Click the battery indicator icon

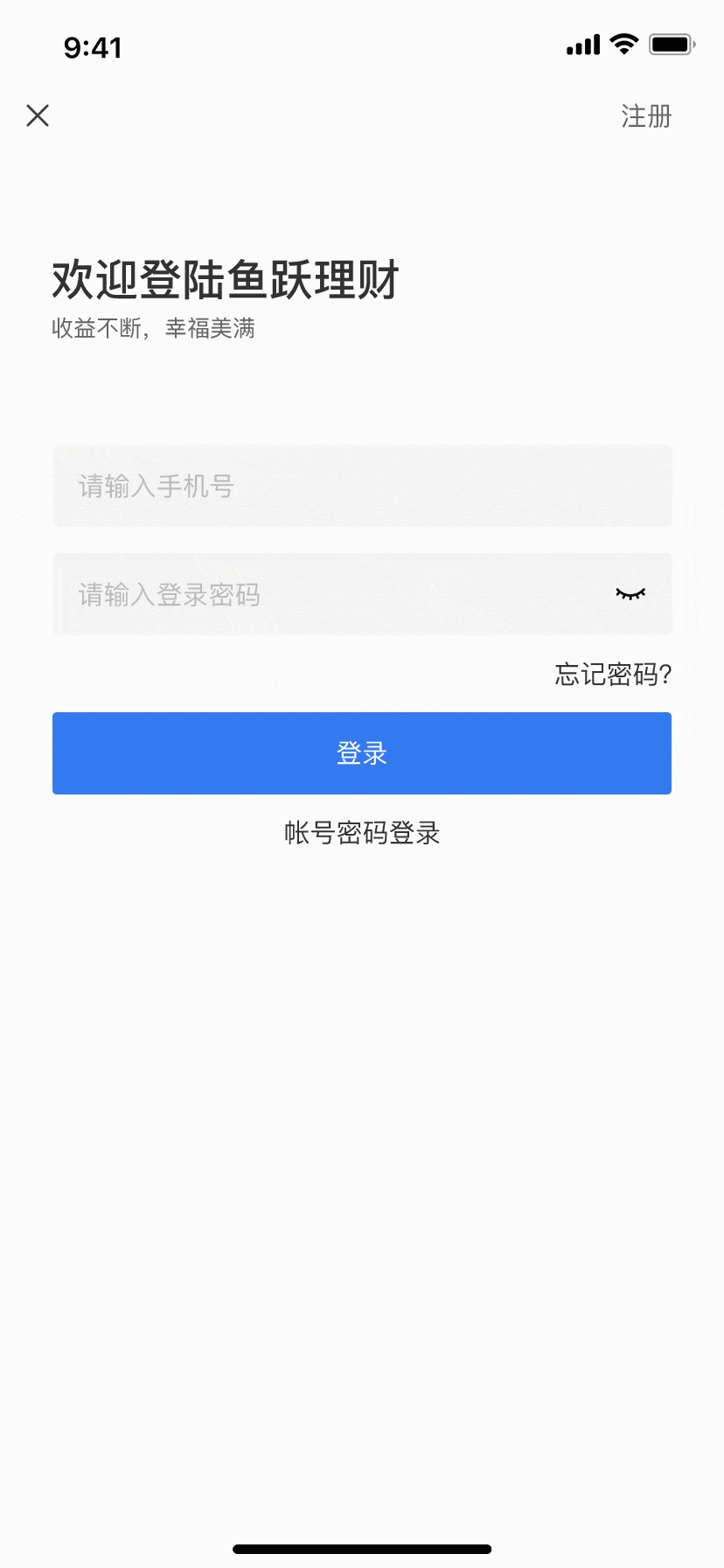click(672, 44)
